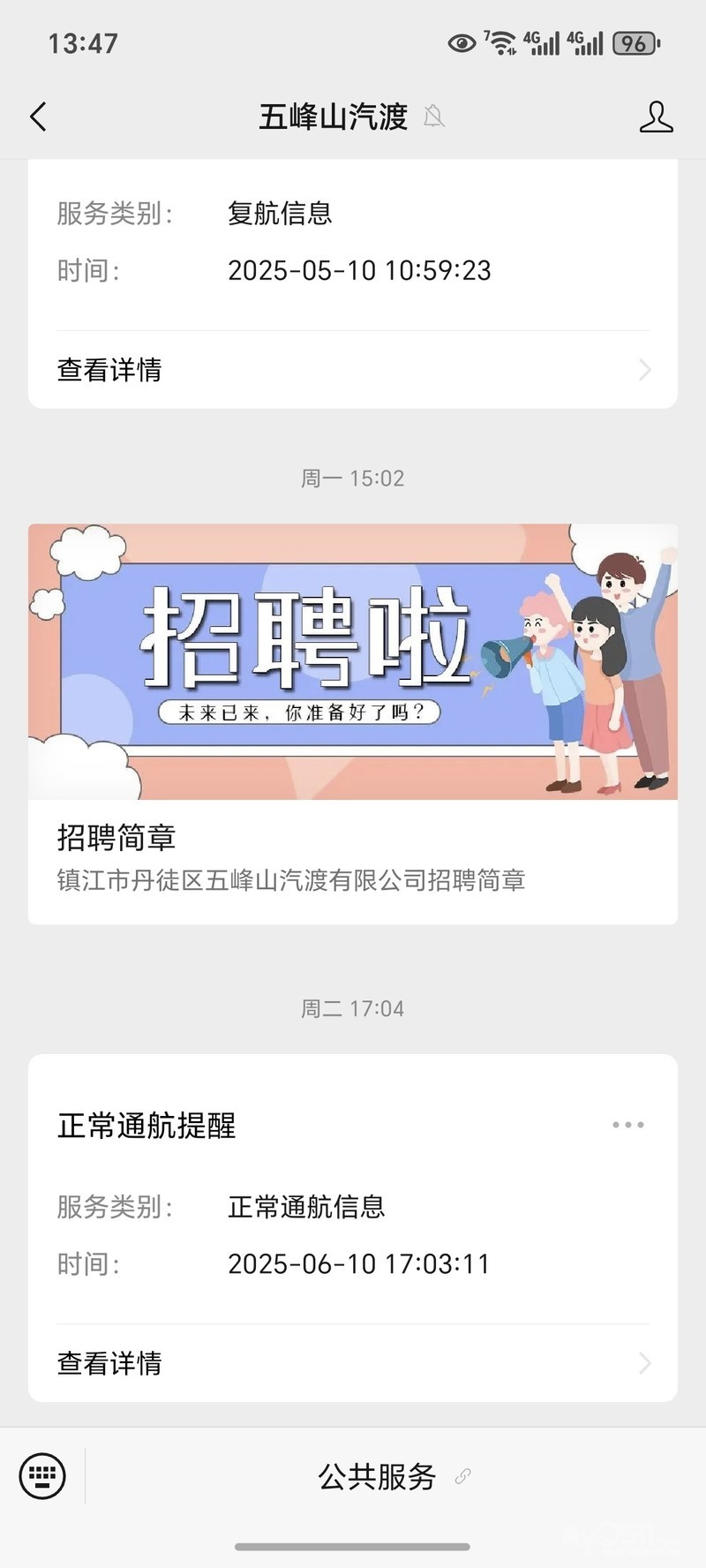Open more options on 正常通航提醒 card
Image resolution: width=706 pixels, height=1568 pixels.
[x=627, y=1125]
